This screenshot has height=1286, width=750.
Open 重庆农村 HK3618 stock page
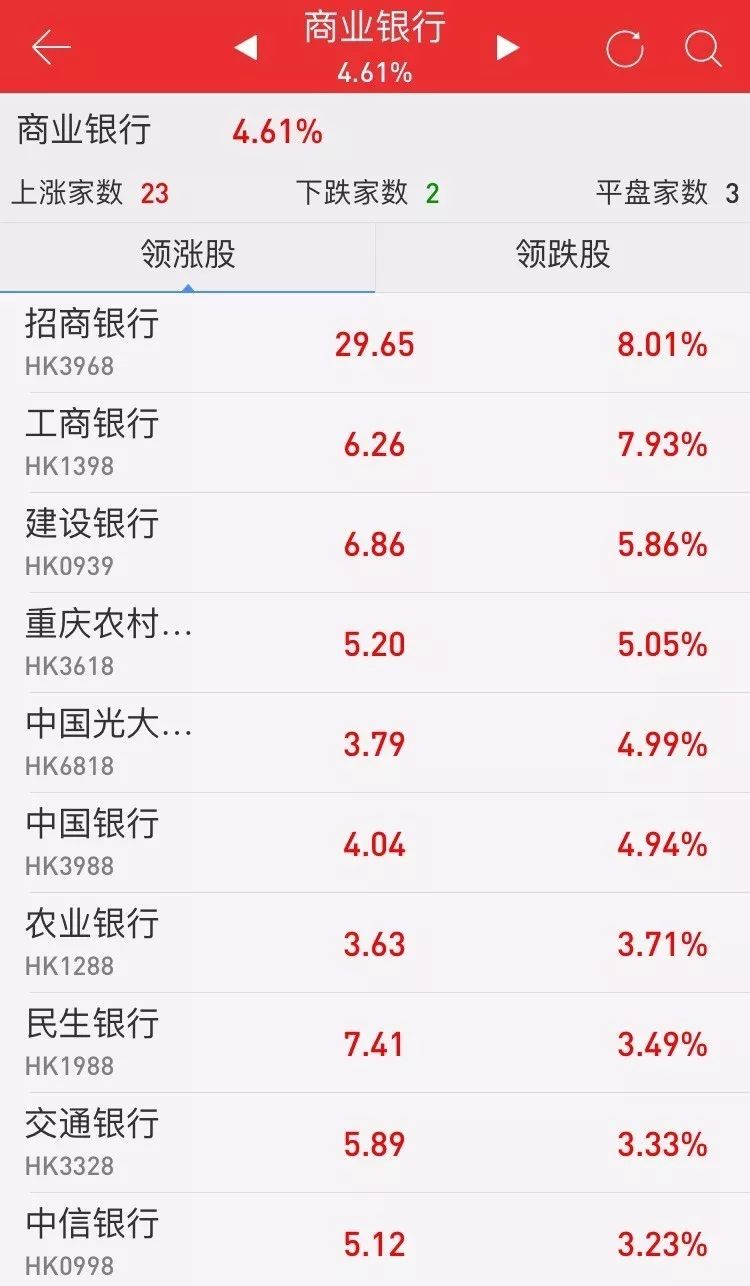point(375,644)
